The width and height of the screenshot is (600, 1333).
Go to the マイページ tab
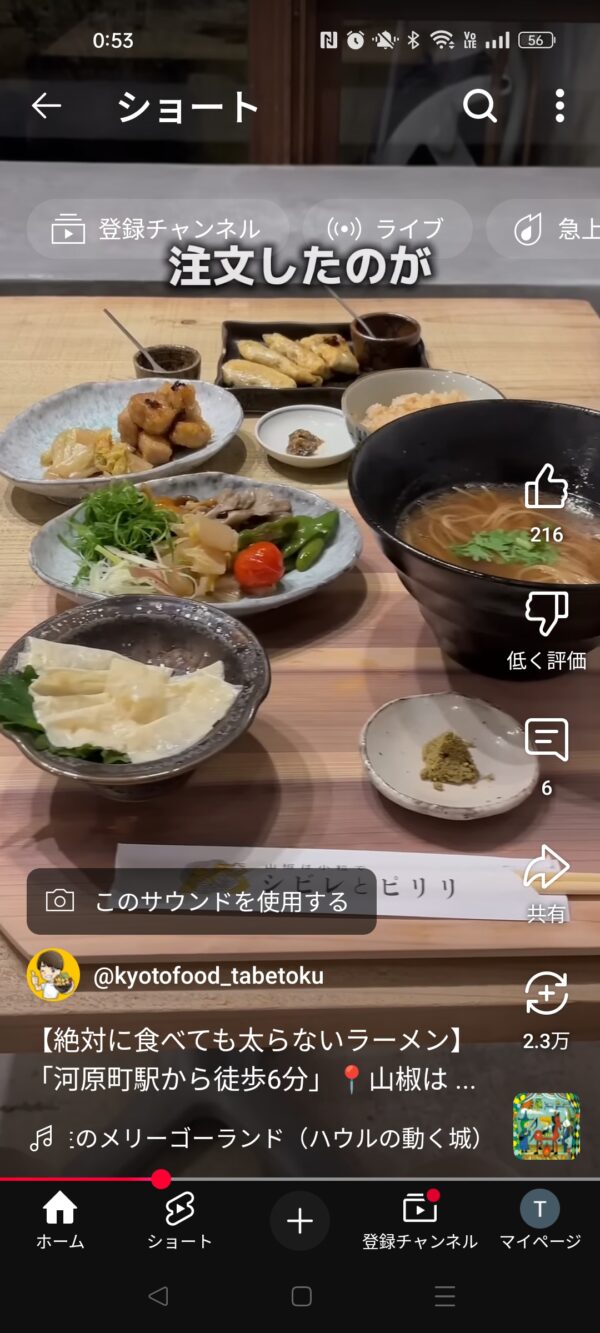coord(540,1221)
